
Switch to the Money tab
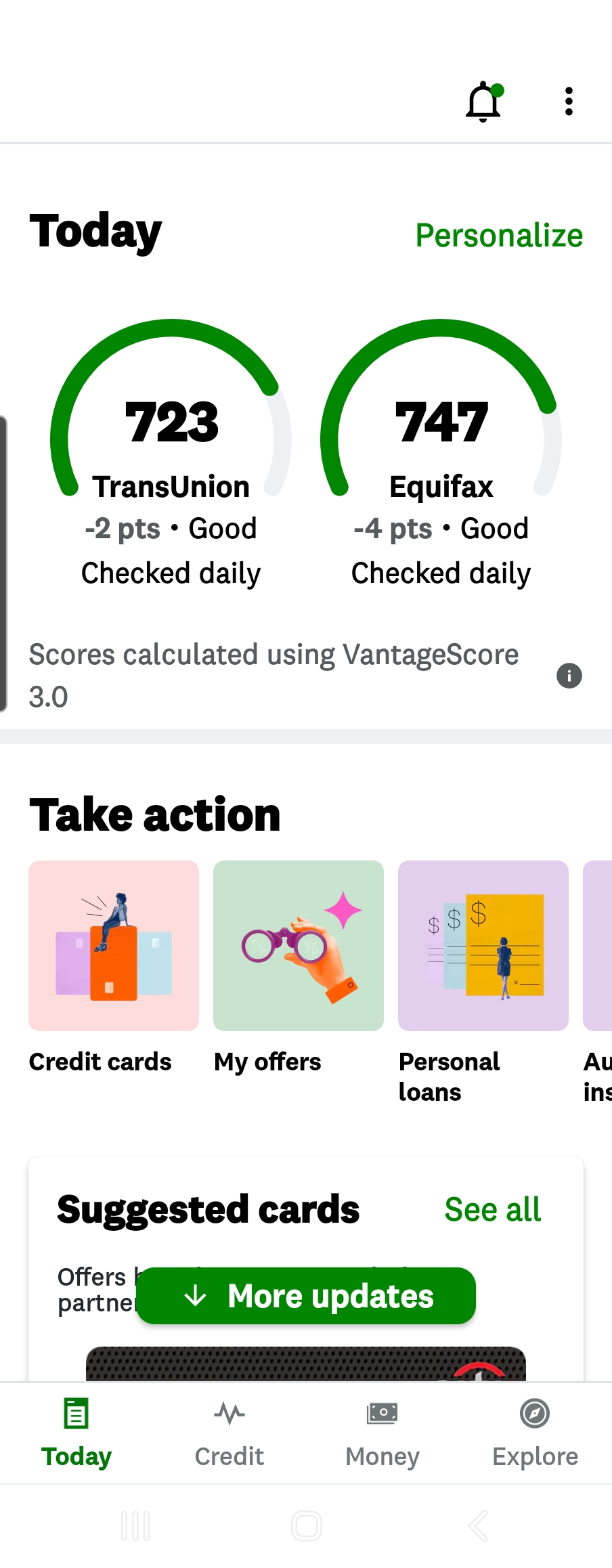383,1432
